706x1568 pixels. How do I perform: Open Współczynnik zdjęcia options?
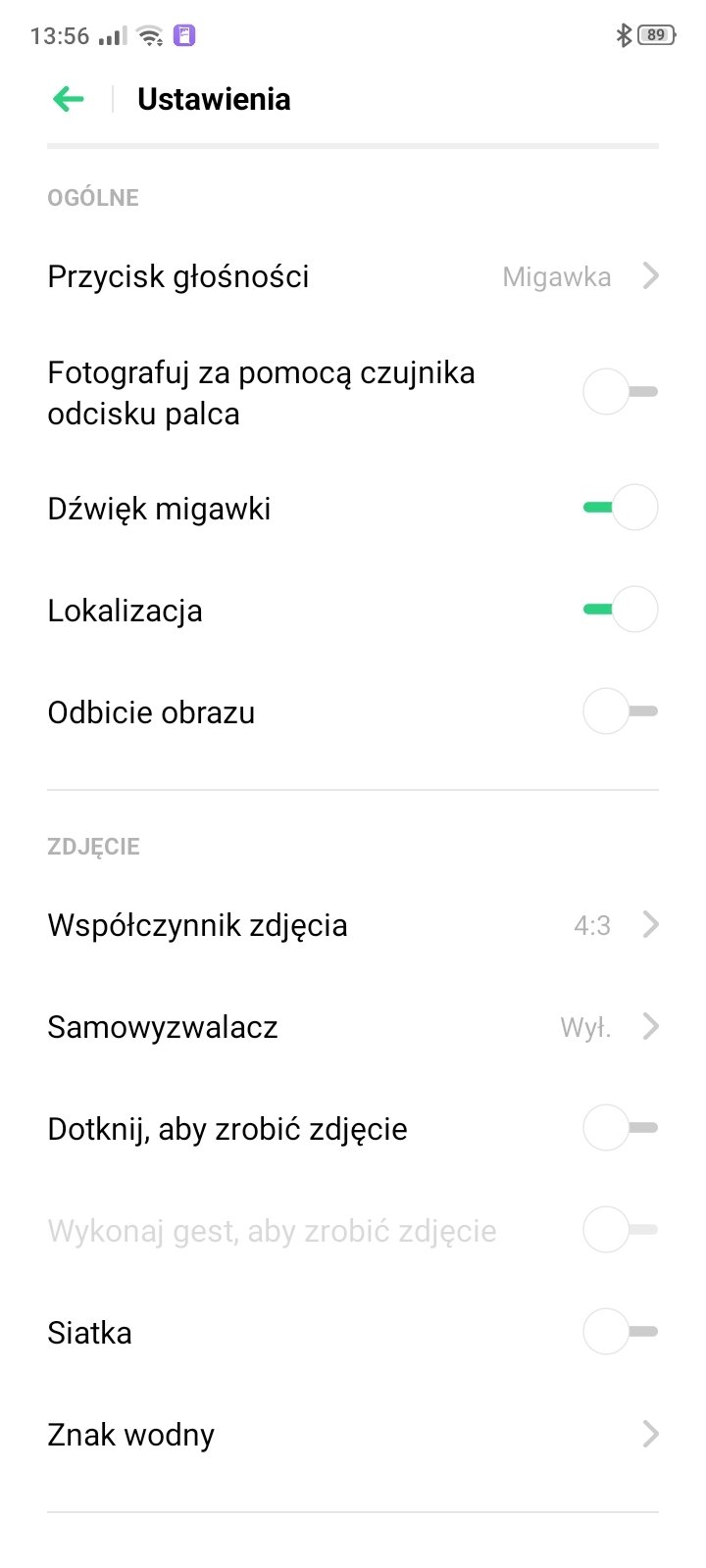pos(353,925)
